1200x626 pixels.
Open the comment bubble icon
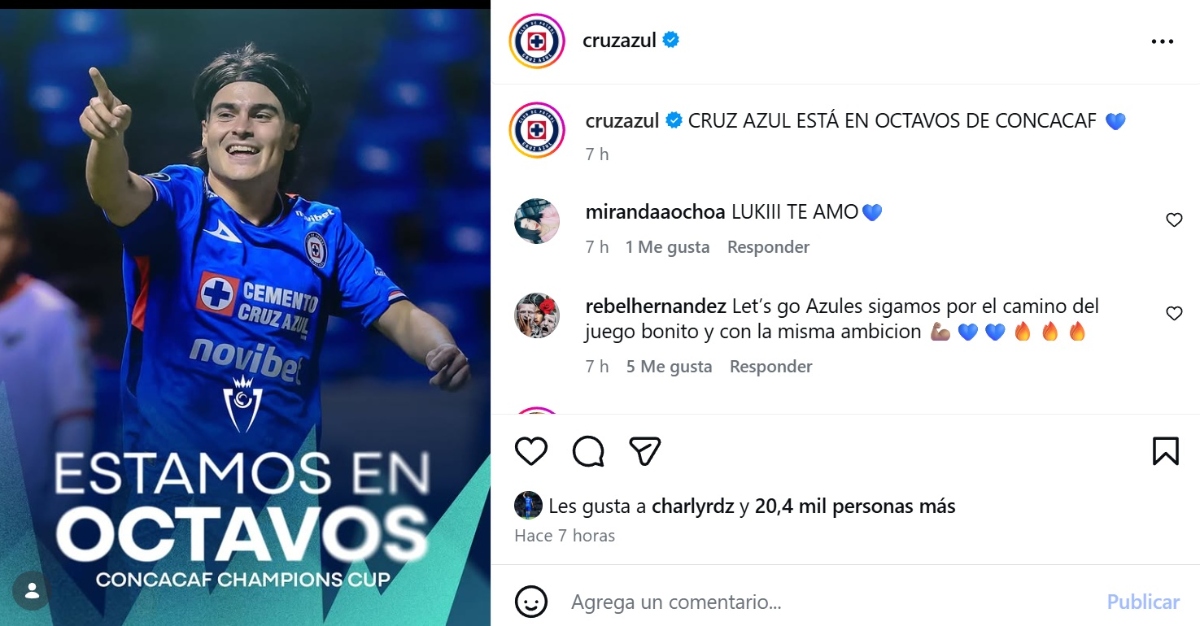point(588,451)
